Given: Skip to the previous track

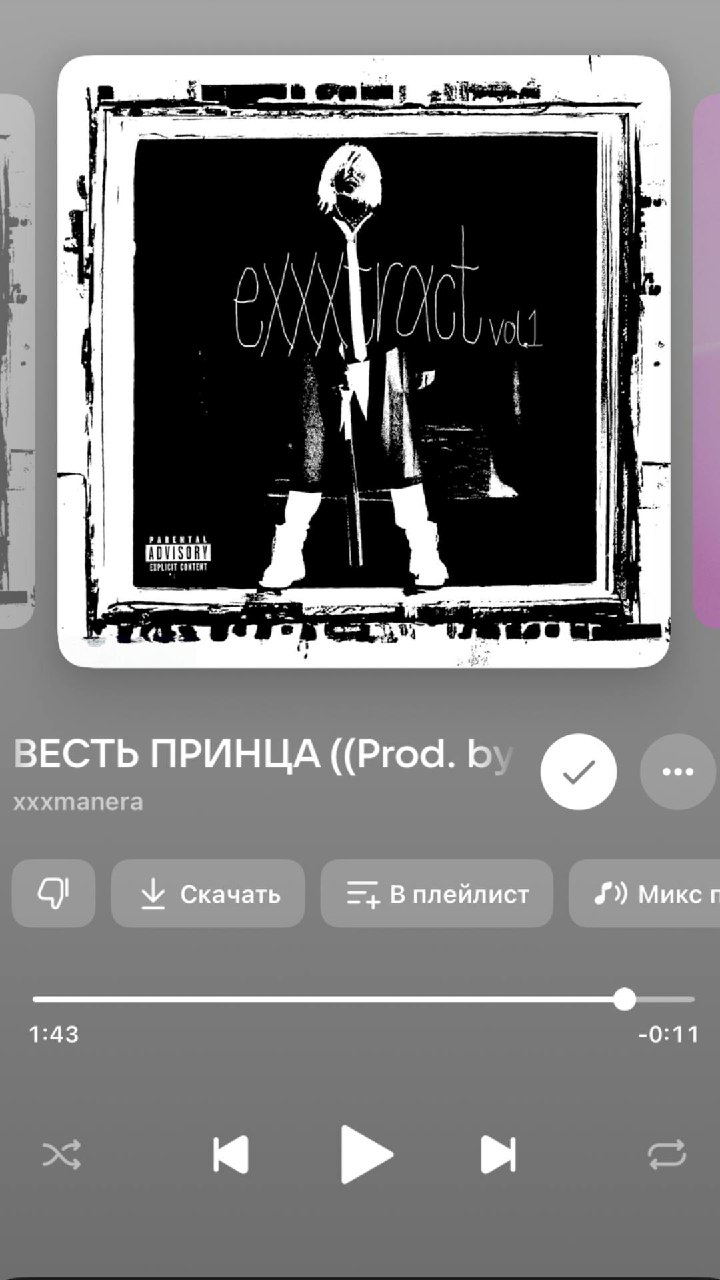Looking at the screenshot, I should [x=231, y=1155].
